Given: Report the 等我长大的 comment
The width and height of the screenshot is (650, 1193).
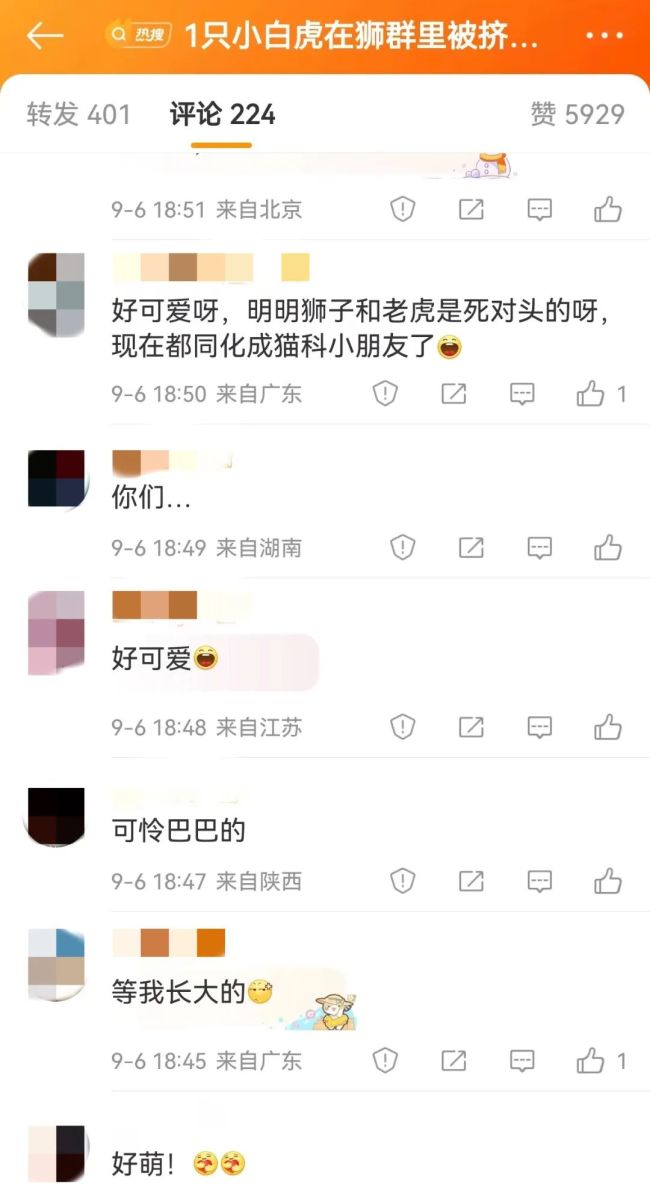Looking at the screenshot, I should coord(385,1060).
